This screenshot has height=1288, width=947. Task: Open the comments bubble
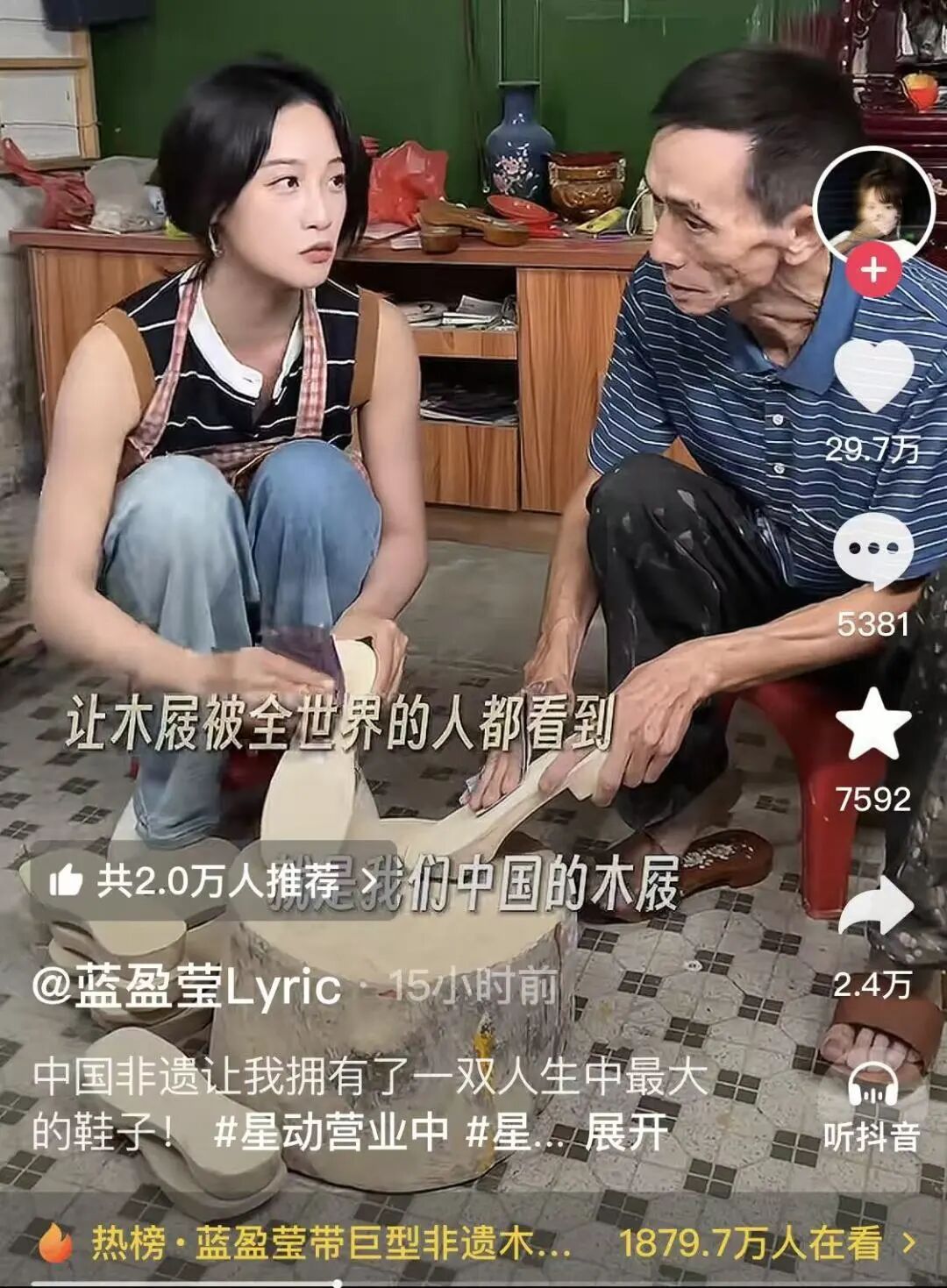(873, 550)
